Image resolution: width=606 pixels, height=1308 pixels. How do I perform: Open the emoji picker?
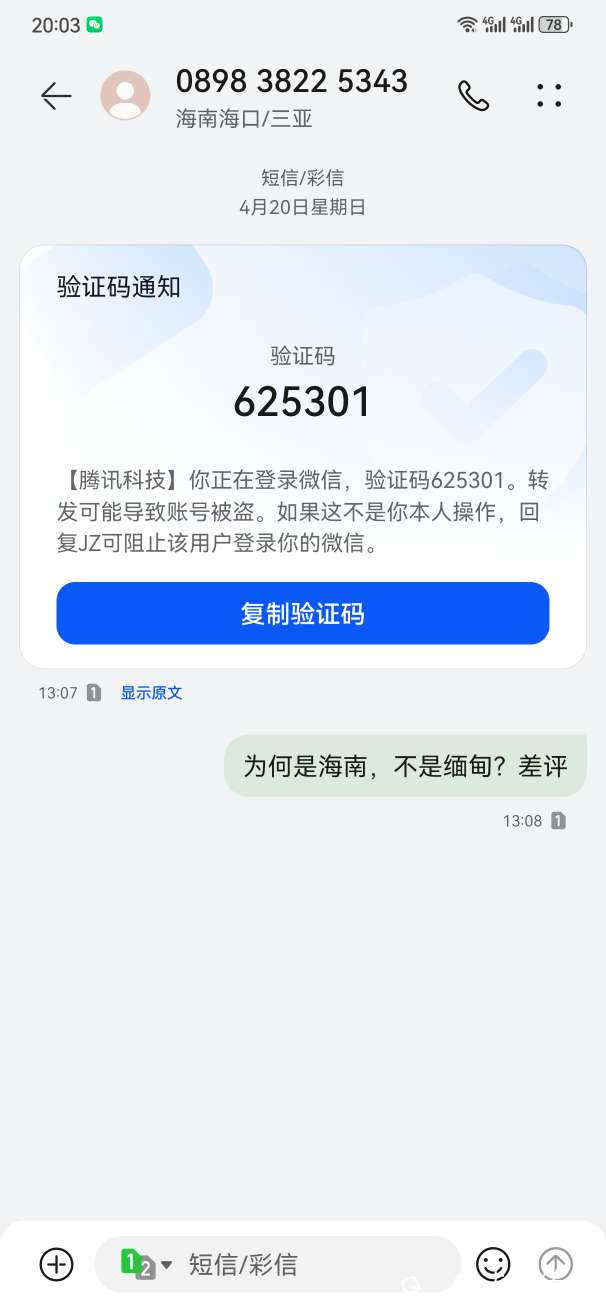[493, 1264]
